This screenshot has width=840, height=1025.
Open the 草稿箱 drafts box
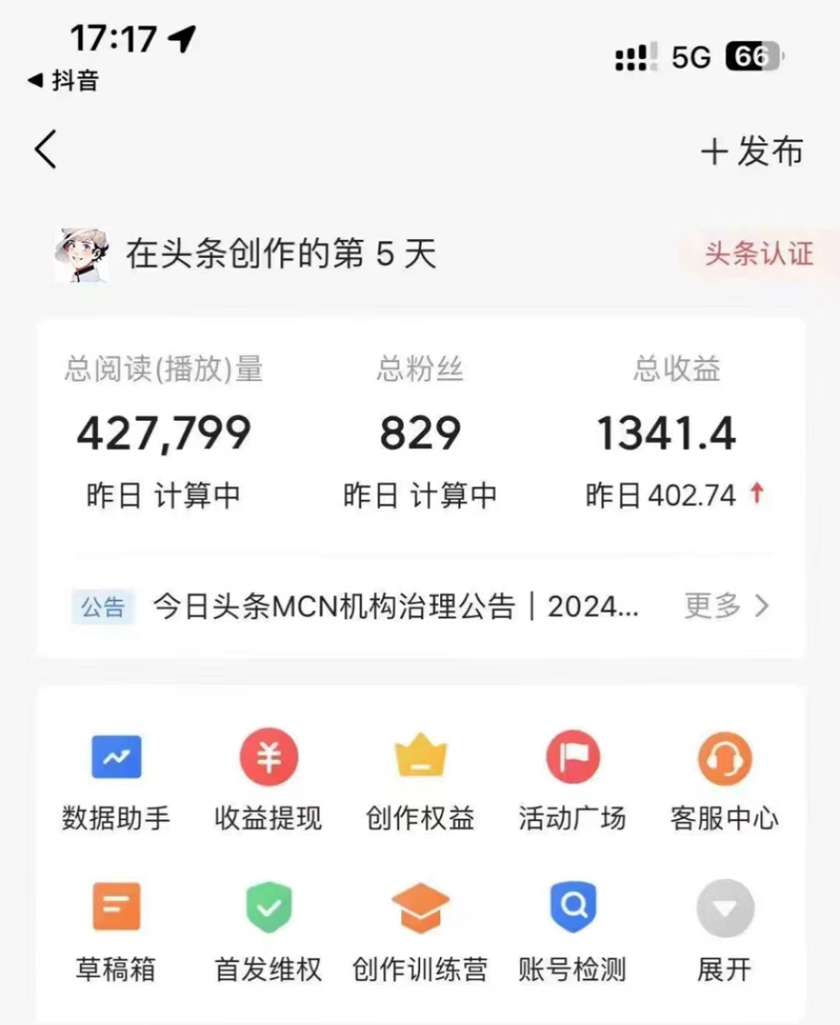tap(116, 932)
